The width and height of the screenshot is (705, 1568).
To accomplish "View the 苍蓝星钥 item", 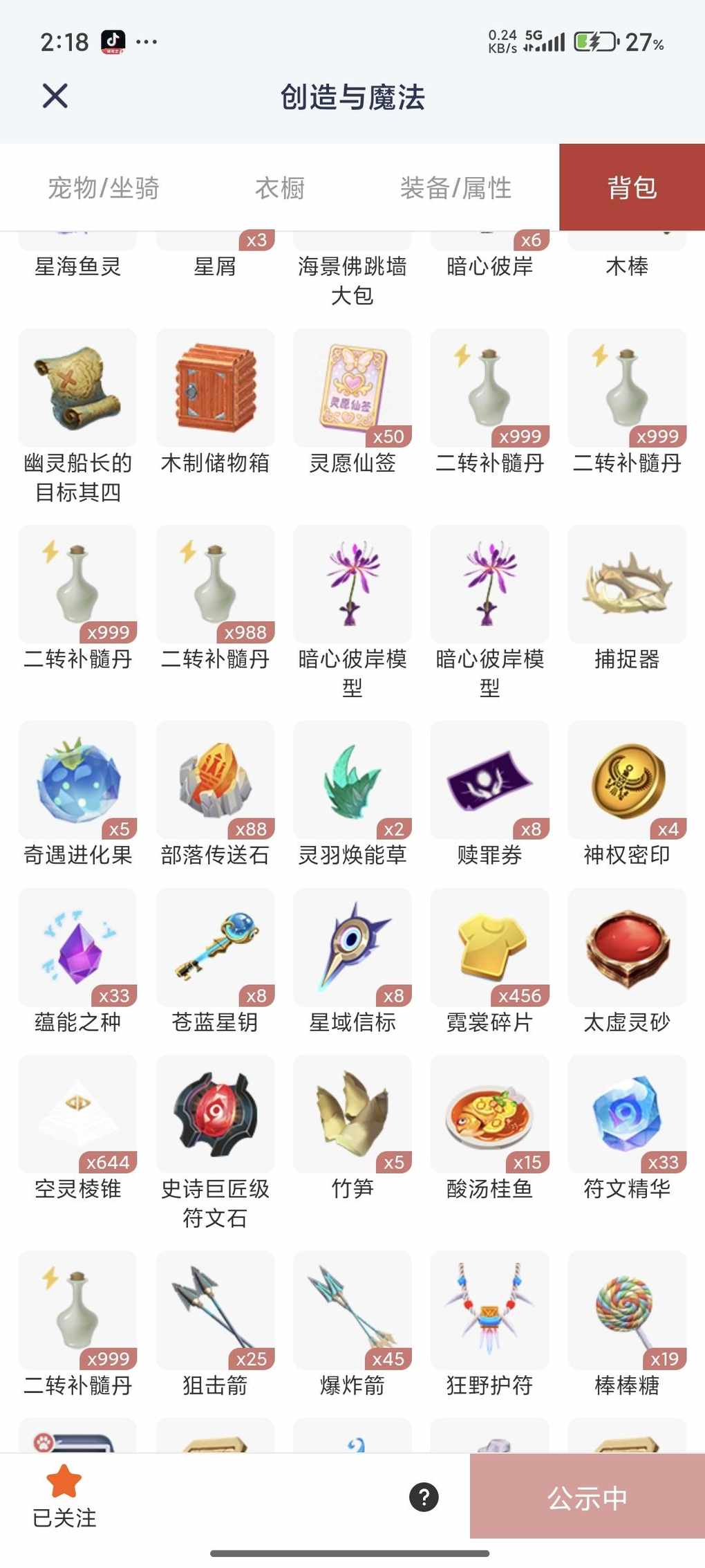I will point(215,948).
